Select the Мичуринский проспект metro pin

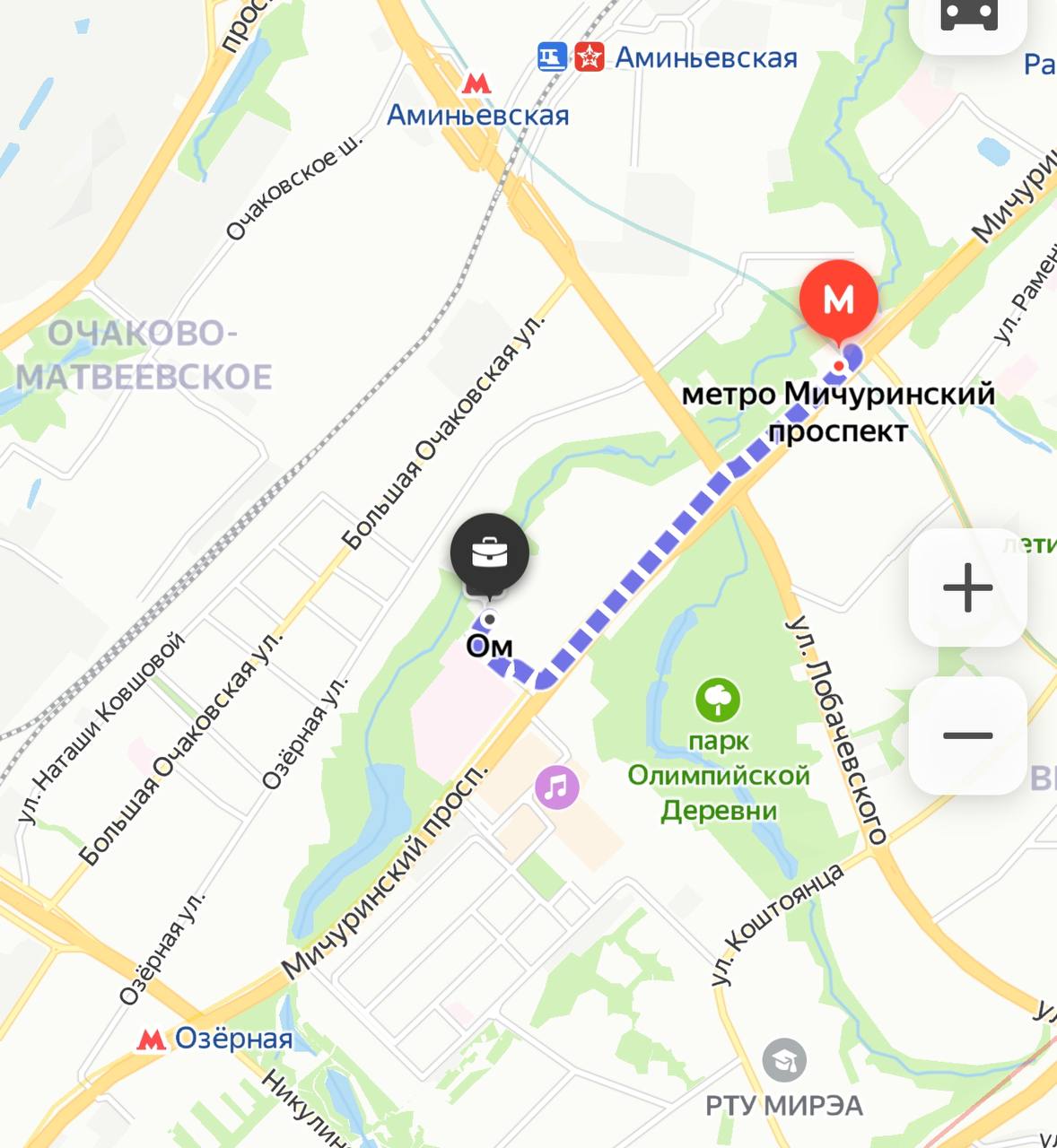pos(838,300)
